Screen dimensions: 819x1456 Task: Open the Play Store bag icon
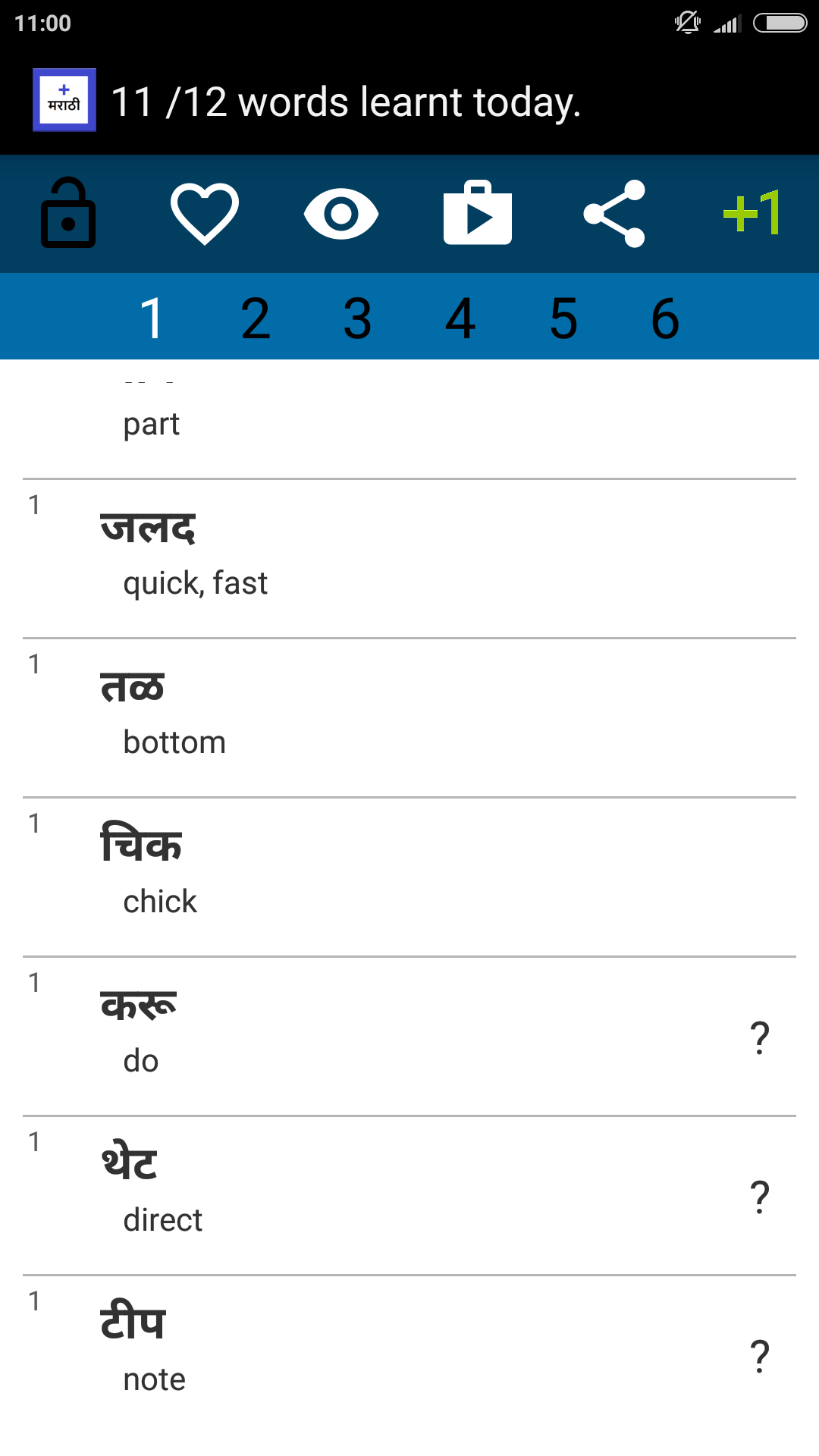point(478,213)
